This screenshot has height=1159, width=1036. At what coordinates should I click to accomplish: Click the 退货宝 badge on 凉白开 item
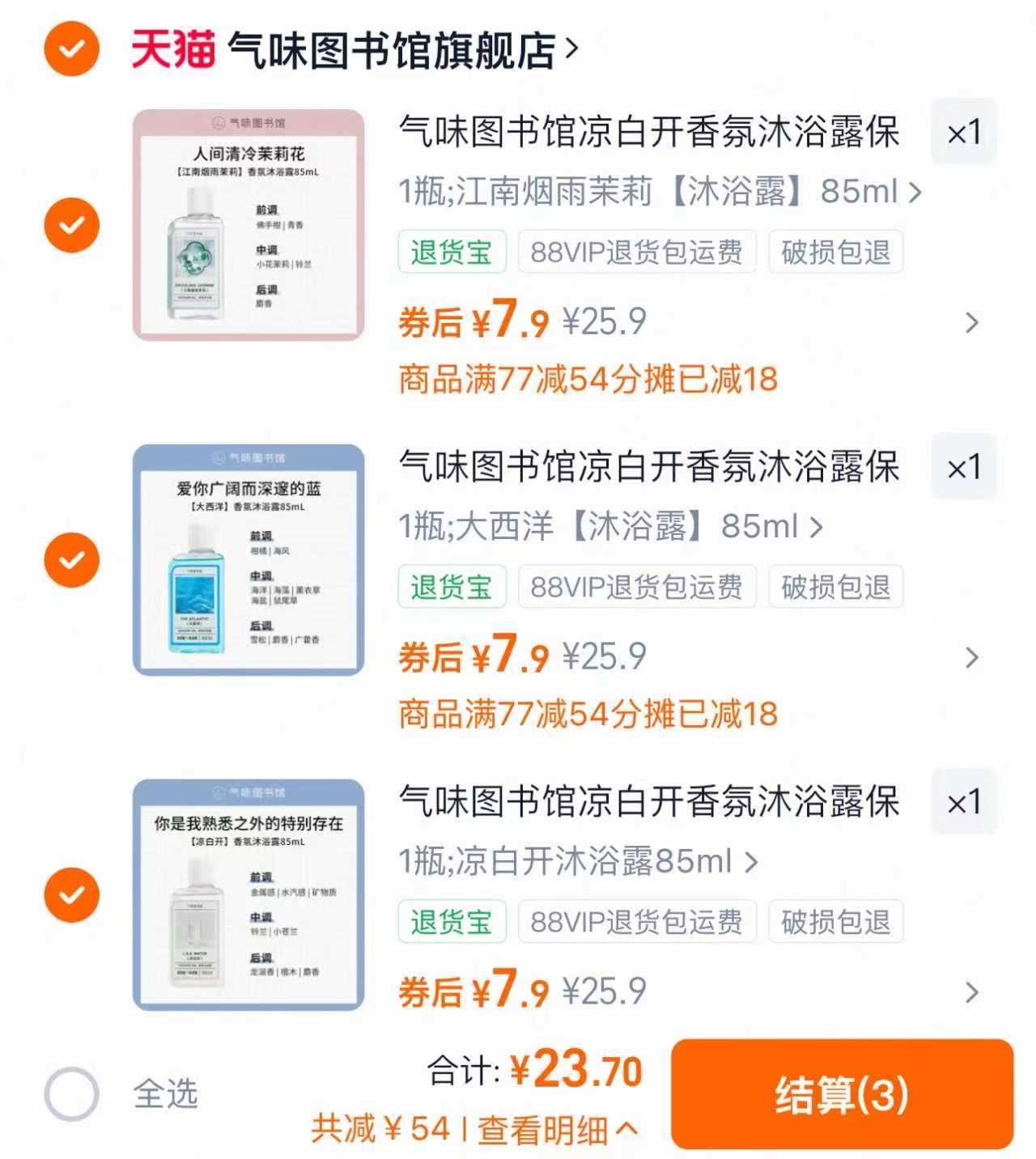tap(451, 921)
